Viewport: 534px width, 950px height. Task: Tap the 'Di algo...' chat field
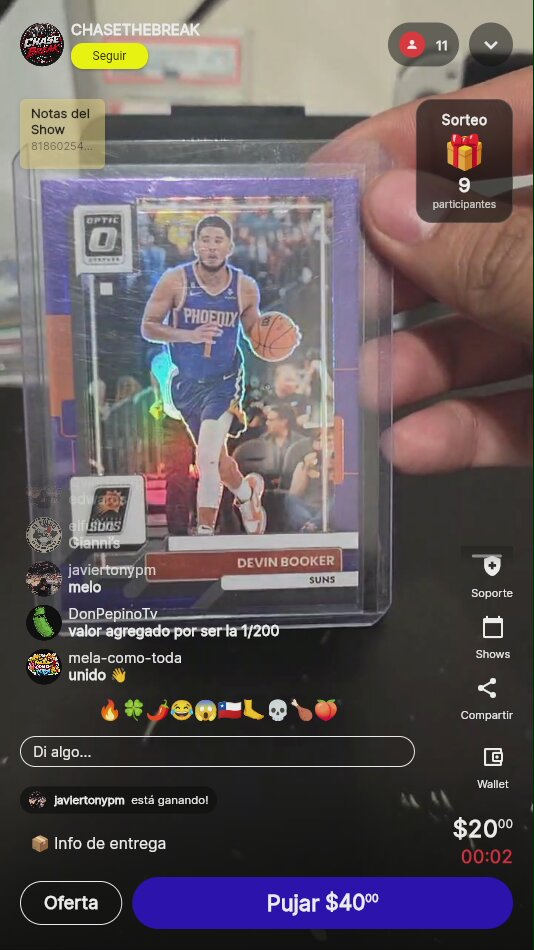217,752
